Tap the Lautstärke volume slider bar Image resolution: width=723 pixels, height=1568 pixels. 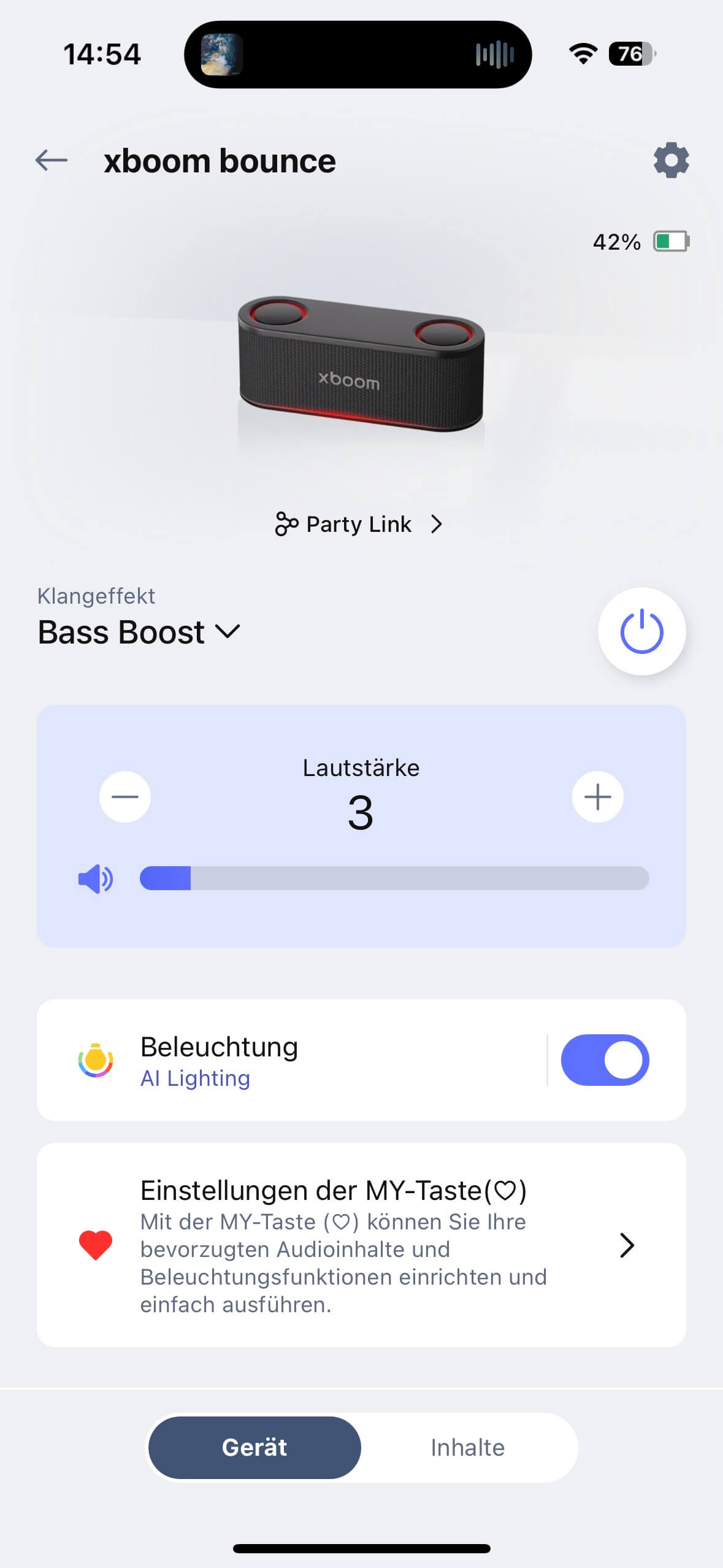pyautogui.click(x=394, y=878)
